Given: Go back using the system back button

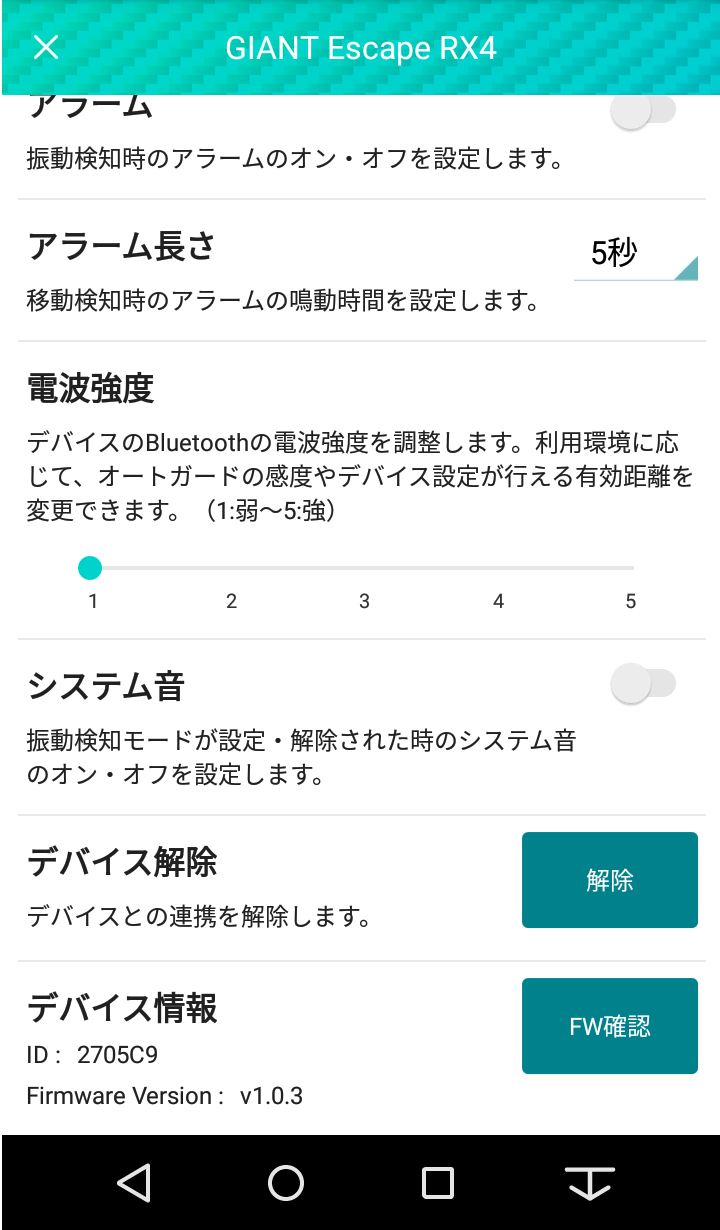Looking at the screenshot, I should (x=134, y=1183).
